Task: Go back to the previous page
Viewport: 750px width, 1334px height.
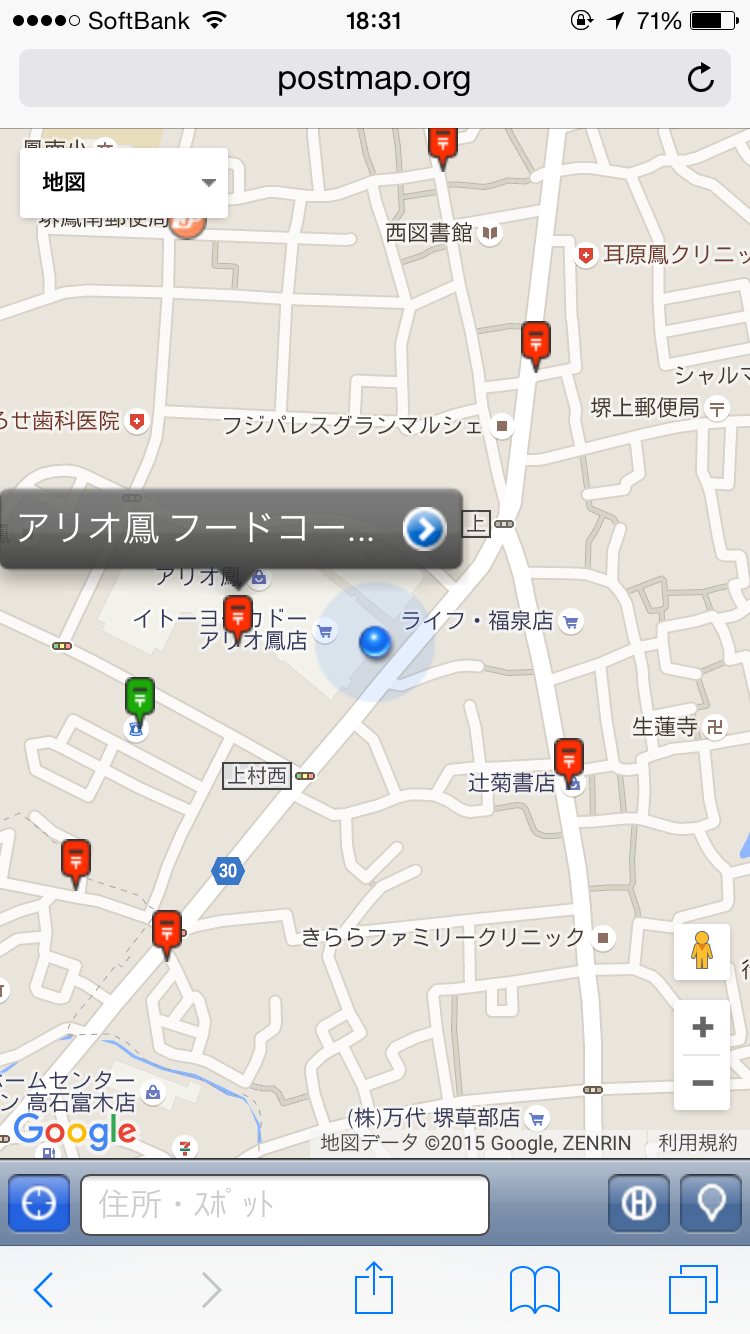Action: click(x=43, y=1290)
